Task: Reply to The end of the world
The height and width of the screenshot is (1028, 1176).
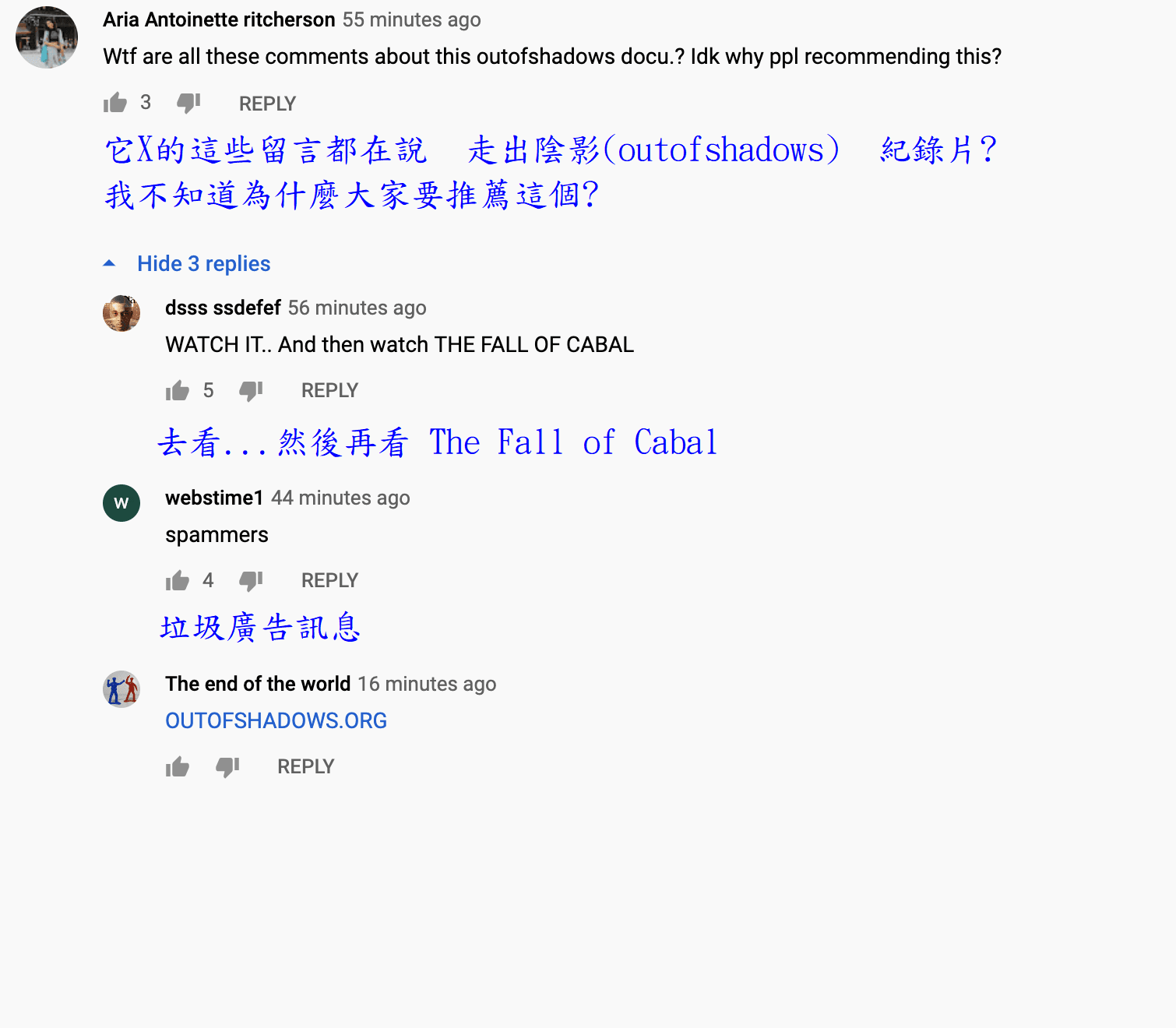Action: [305, 767]
